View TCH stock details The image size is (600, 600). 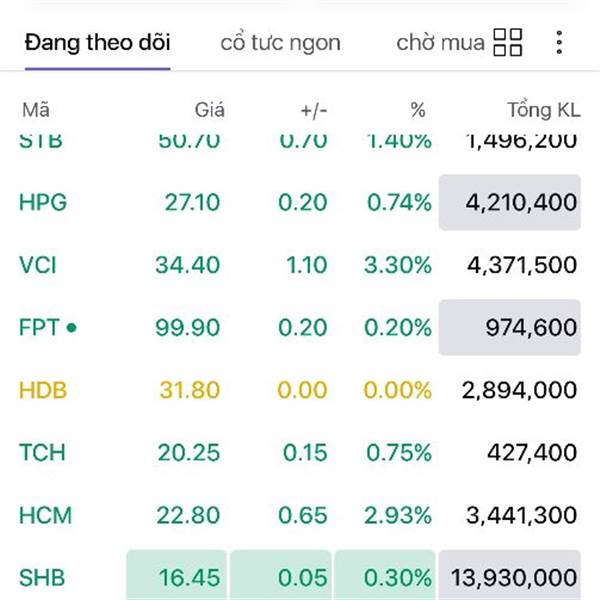(x=42, y=452)
